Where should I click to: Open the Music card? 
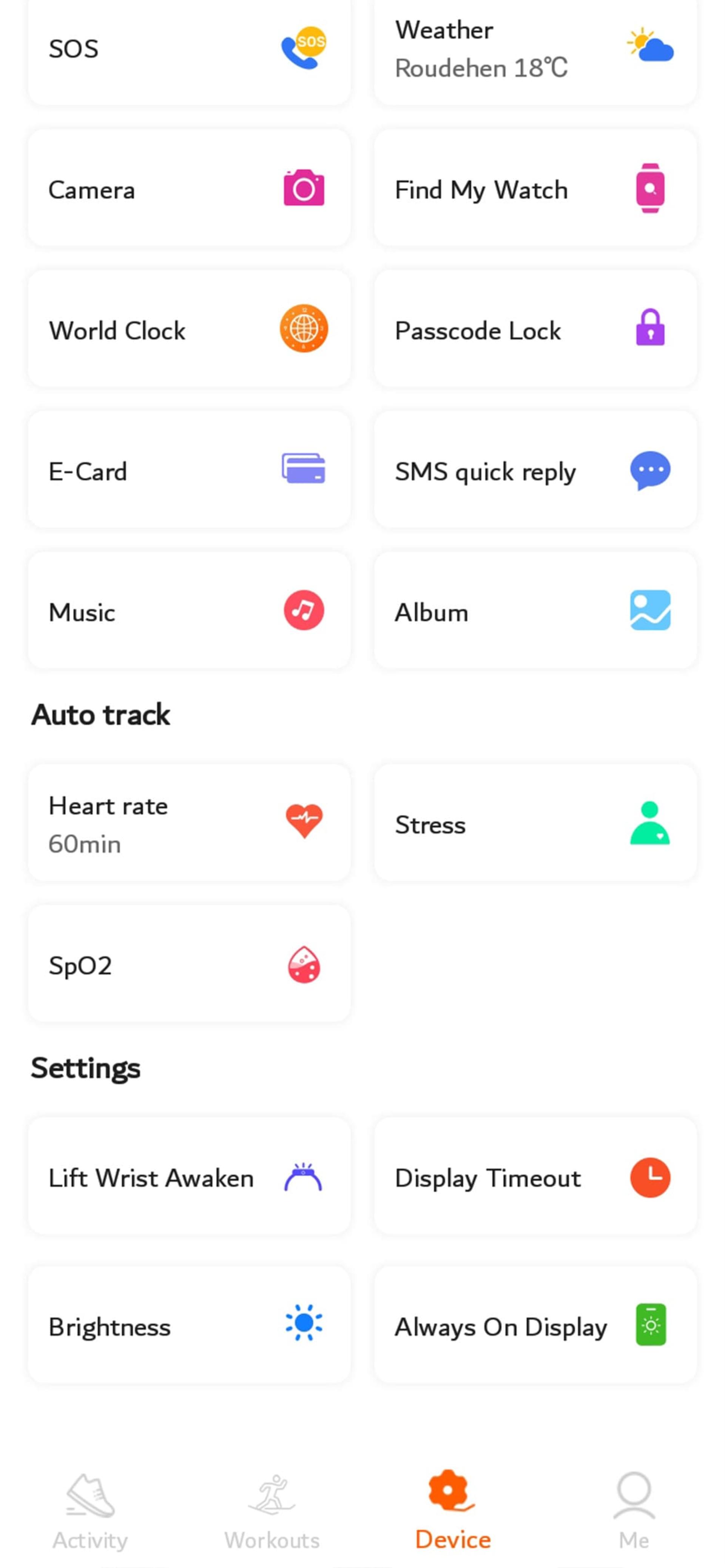(x=189, y=611)
